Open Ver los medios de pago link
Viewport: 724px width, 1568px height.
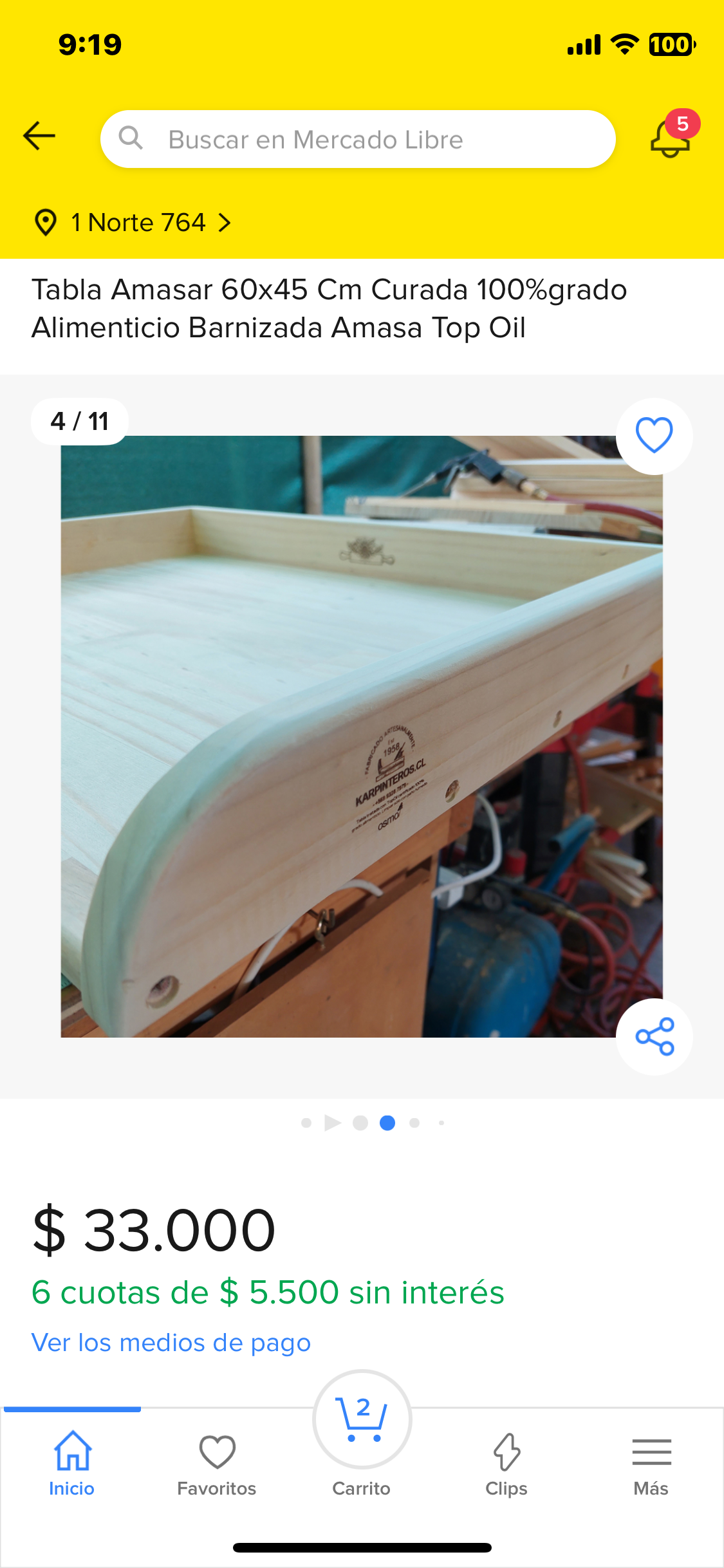pos(171,1343)
